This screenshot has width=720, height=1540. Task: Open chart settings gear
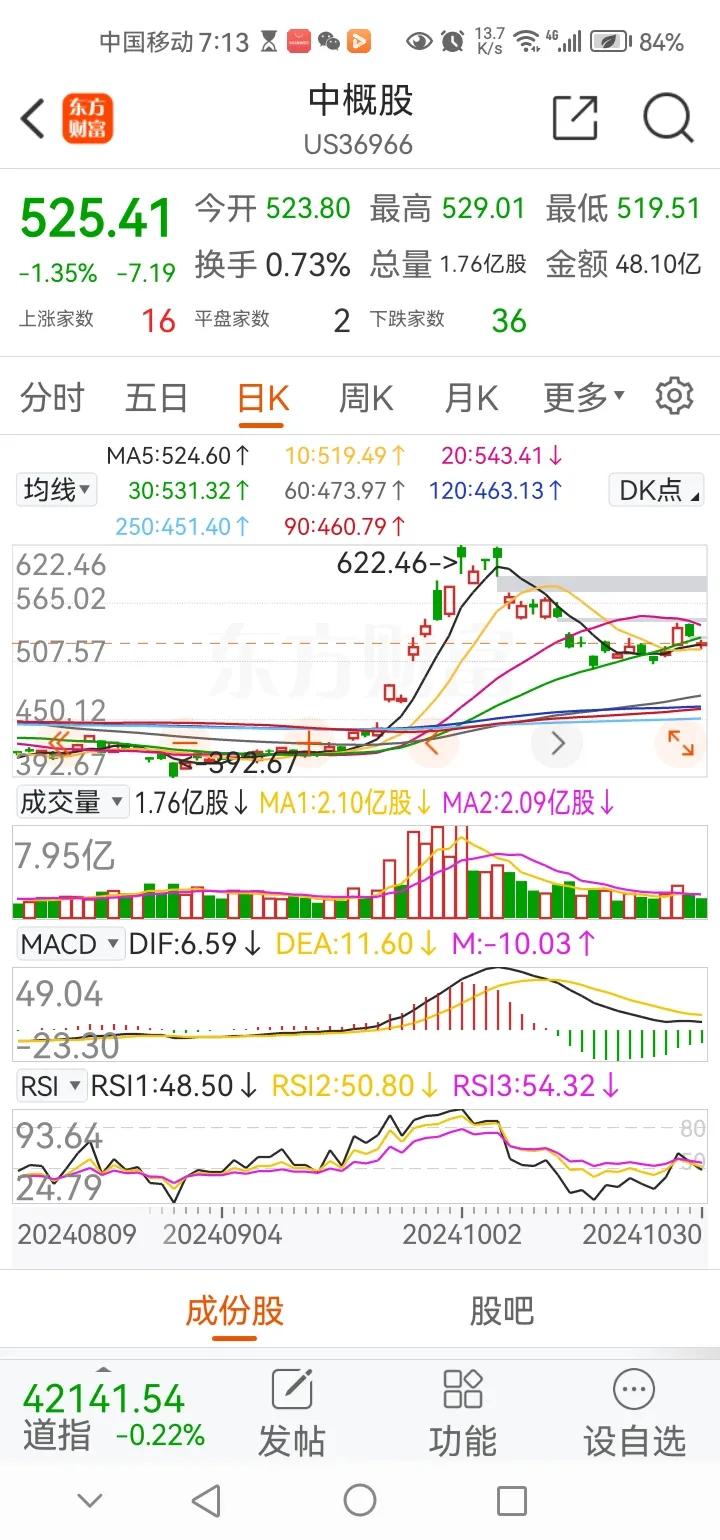click(674, 397)
